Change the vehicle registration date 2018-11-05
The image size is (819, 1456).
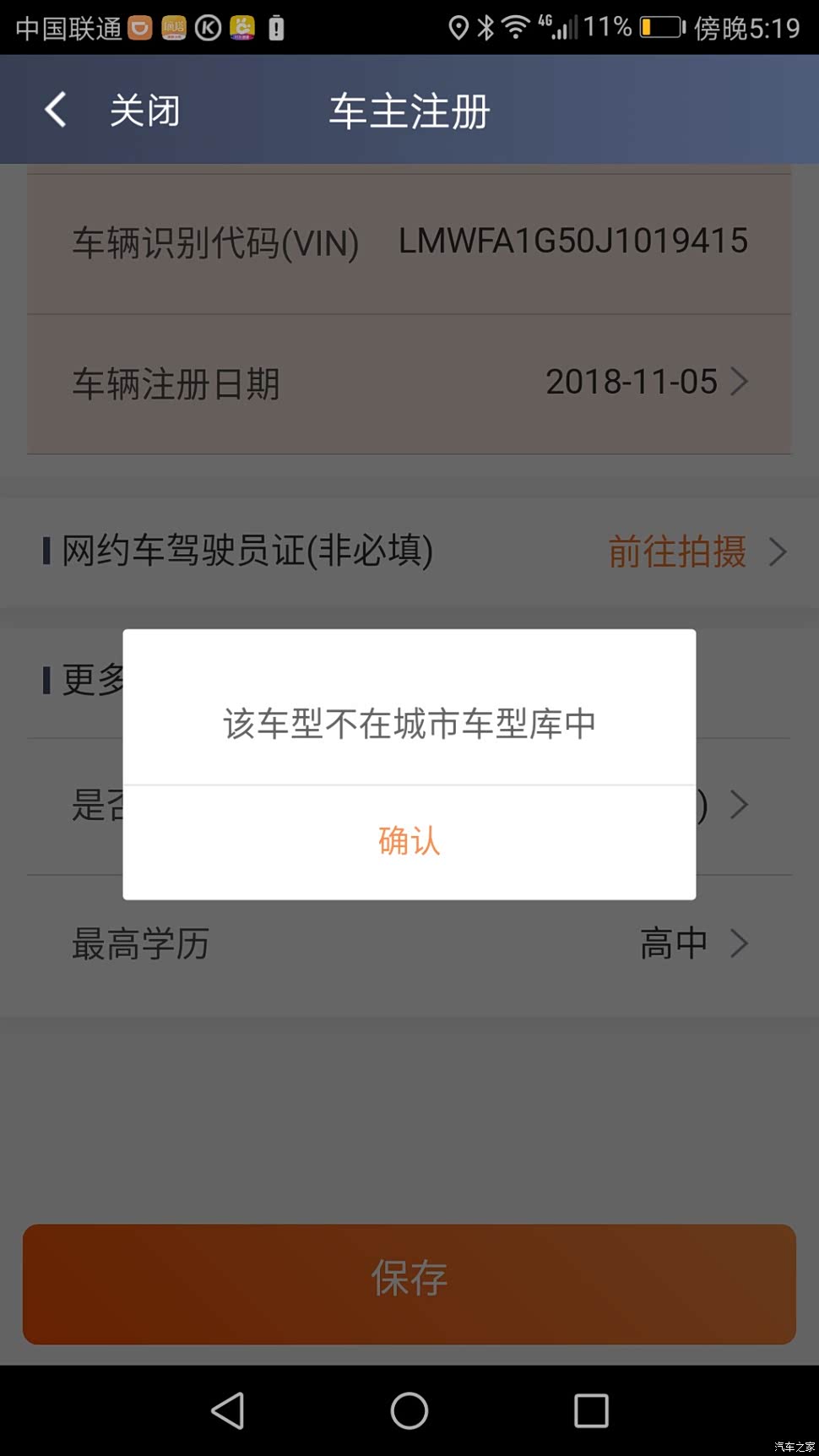point(409,383)
